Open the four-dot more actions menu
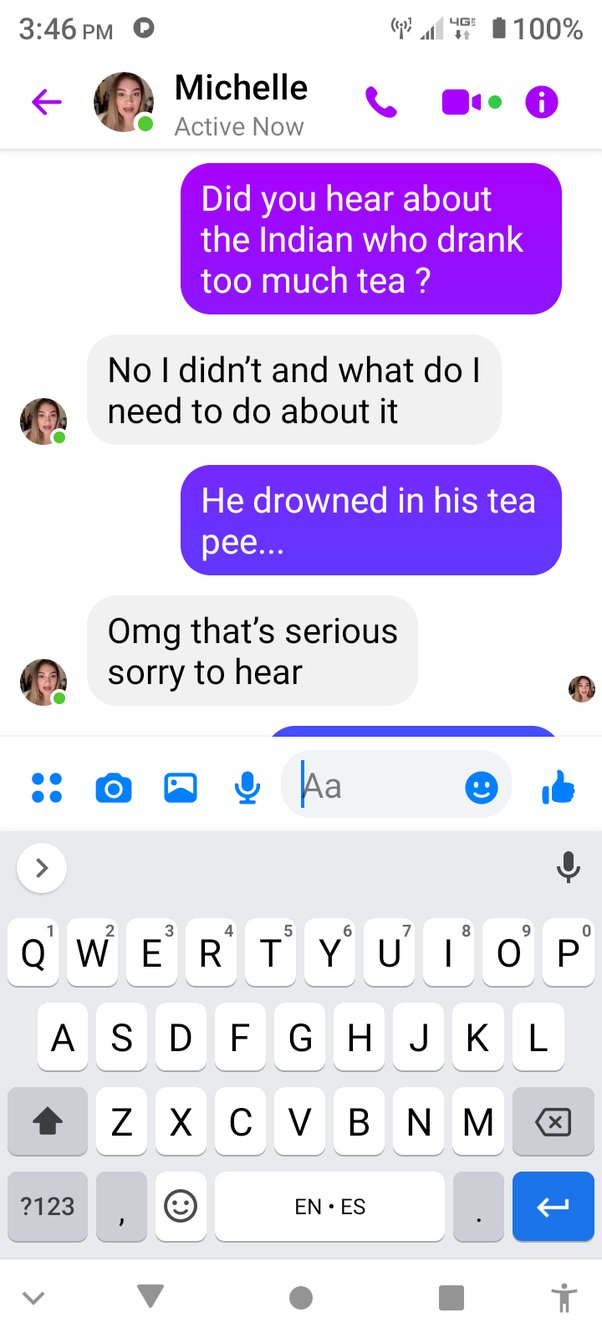The width and height of the screenshot is (602, 1338). [47, 788]
